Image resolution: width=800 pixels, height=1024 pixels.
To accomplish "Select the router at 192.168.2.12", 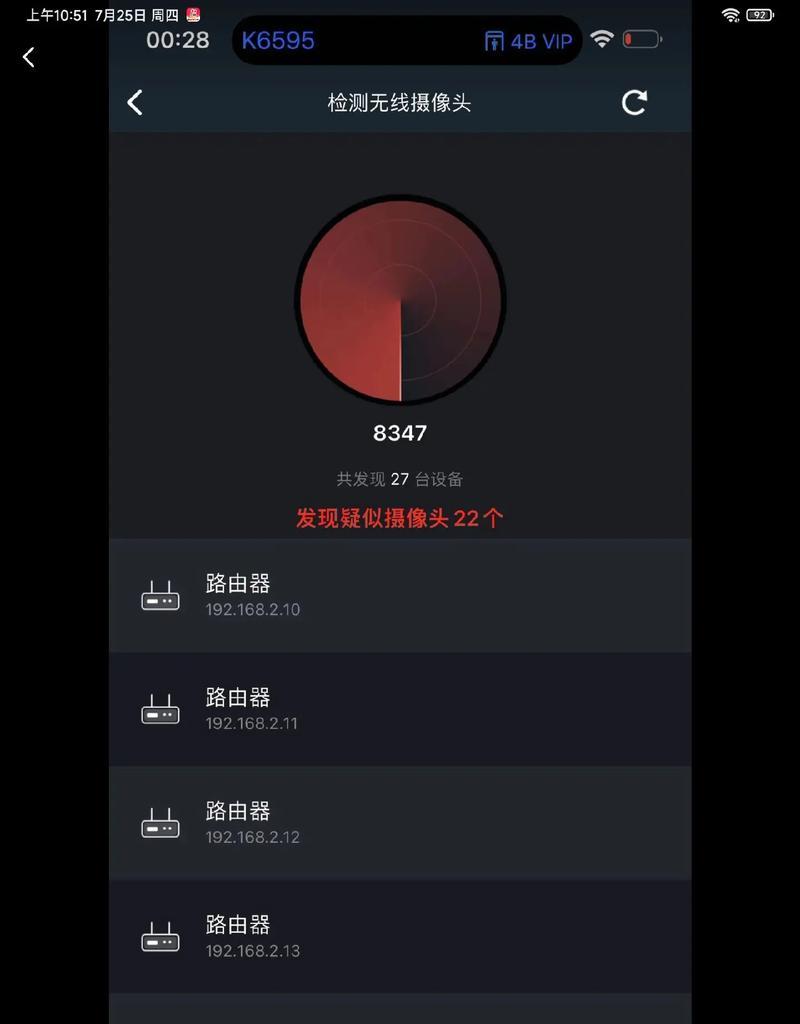I will [400, 823].
